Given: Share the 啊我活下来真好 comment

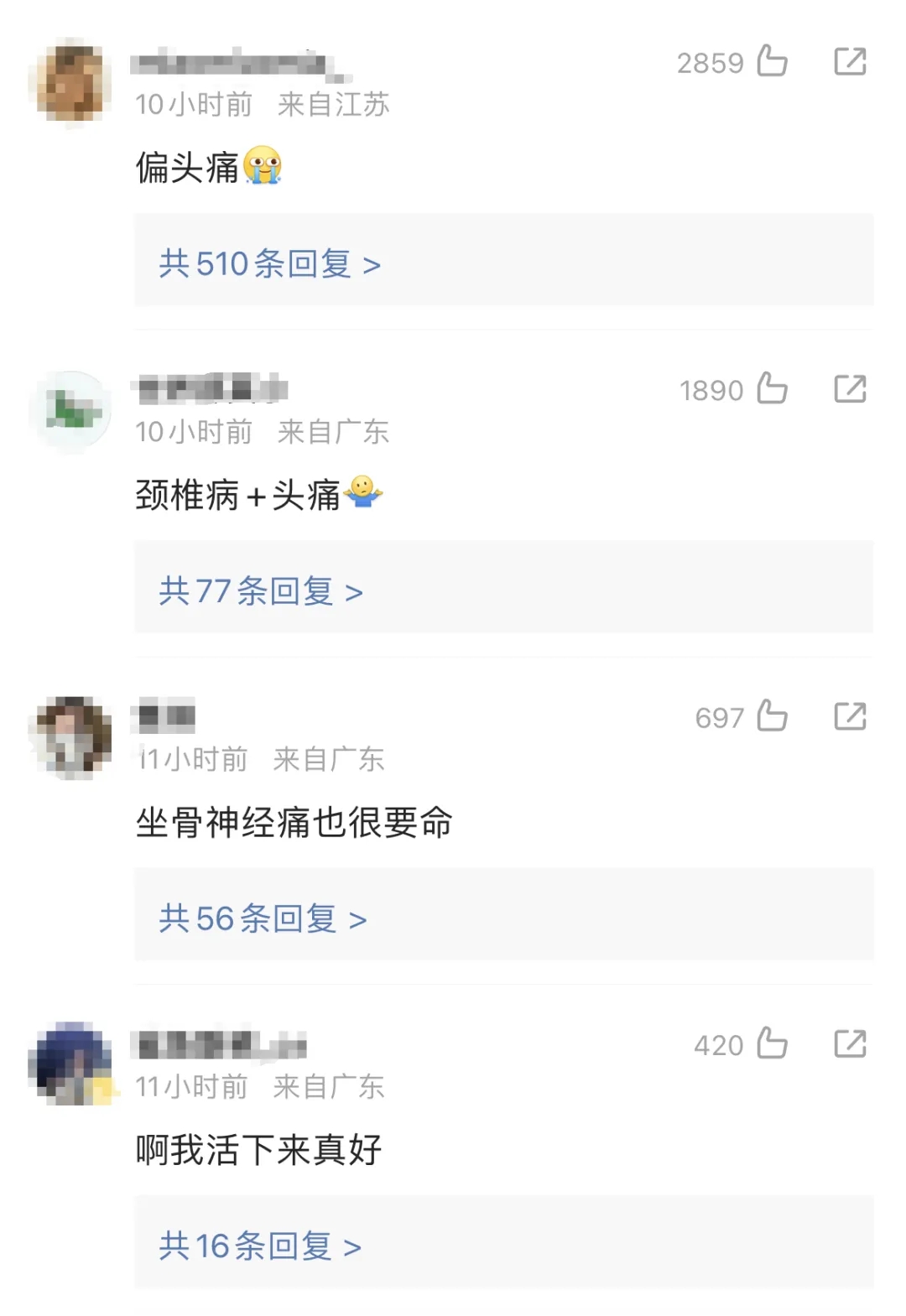Looking at the screenshot, I should pos(849,1044).
